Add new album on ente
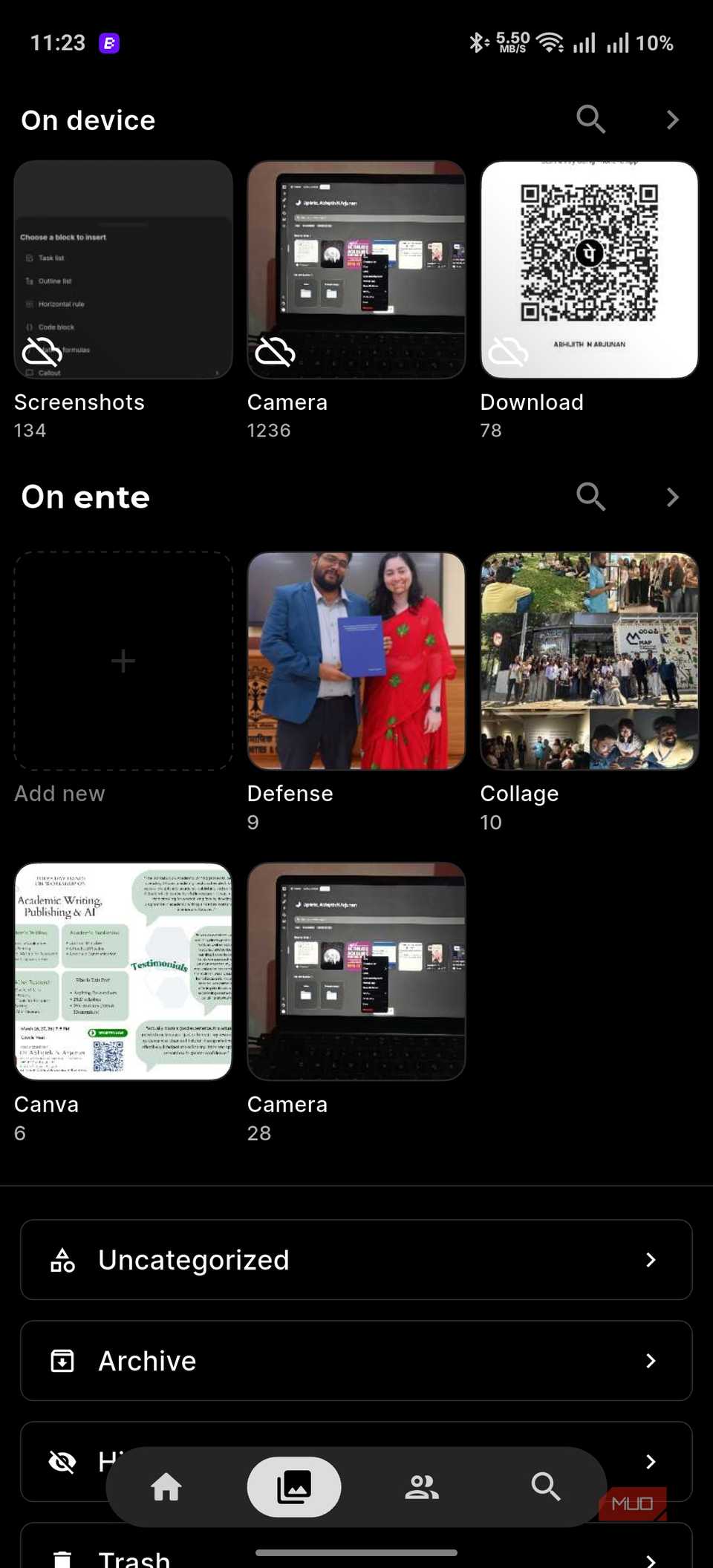 (123, 661)
